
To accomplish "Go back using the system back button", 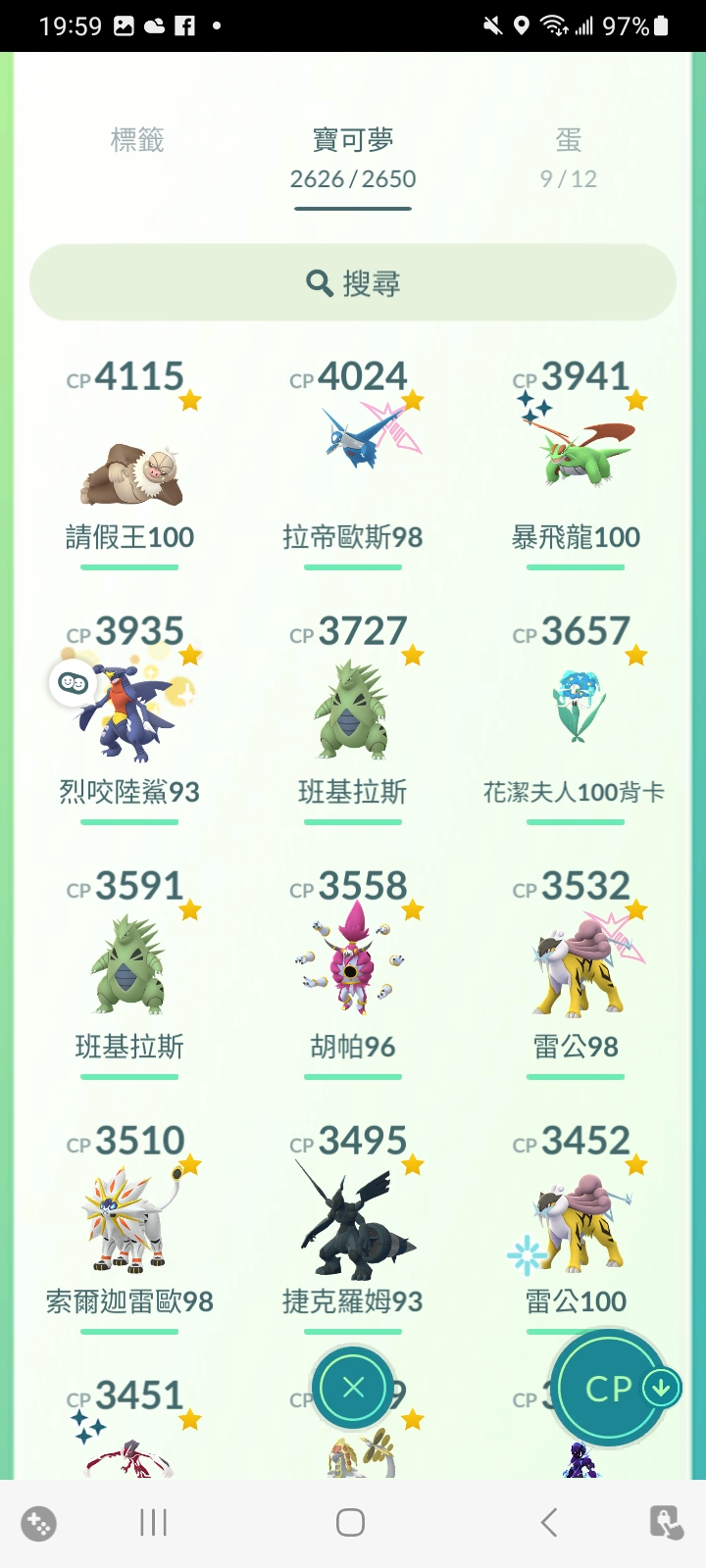I will [x=549, y=1522].
